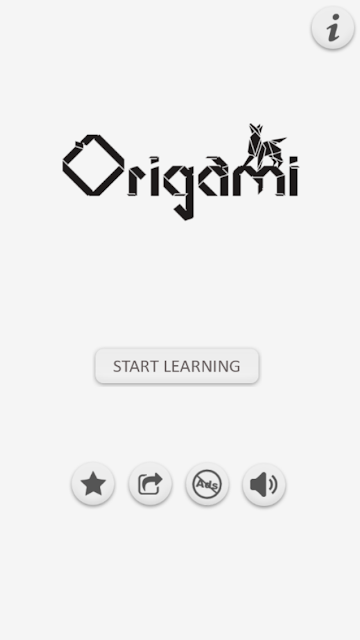This screenshot has width=360, height=640.
Task: Tap START LEARNING button
Action: (177, 366)
